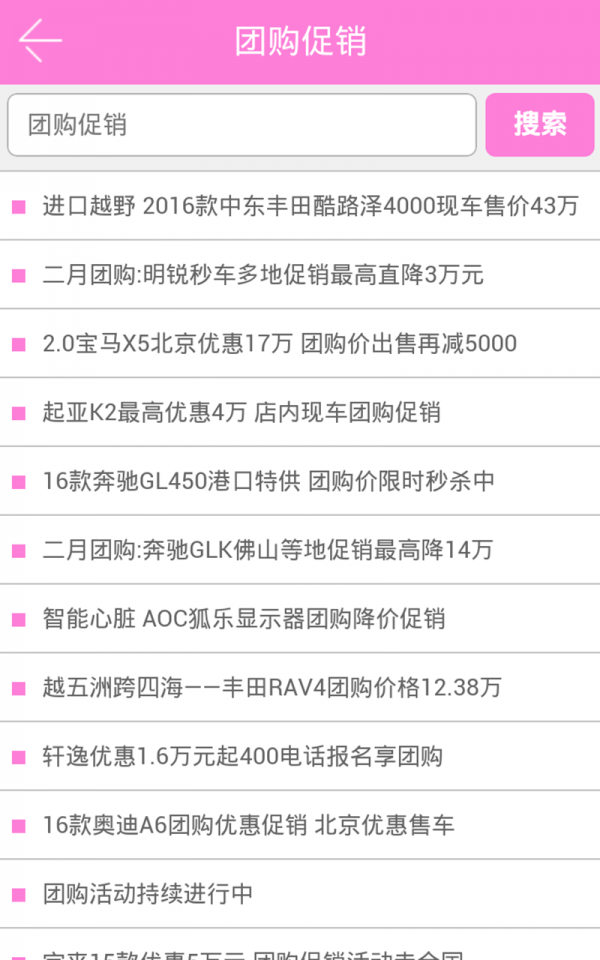View 越五洲跨四海 丰田RAV4团购价格 article

[272, 688]
